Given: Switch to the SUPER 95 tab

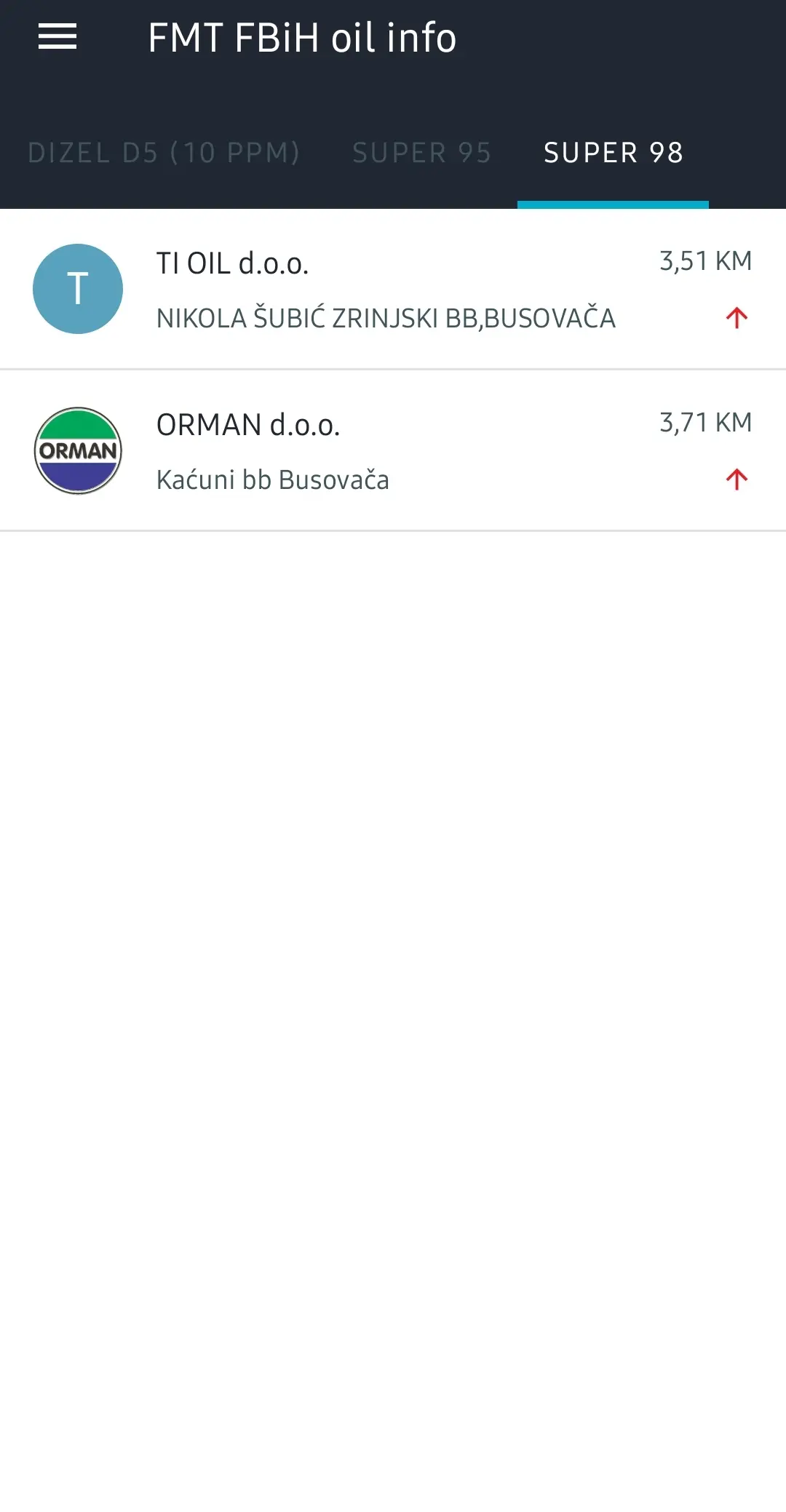Looking at the screenshot, I should [422, 153].
